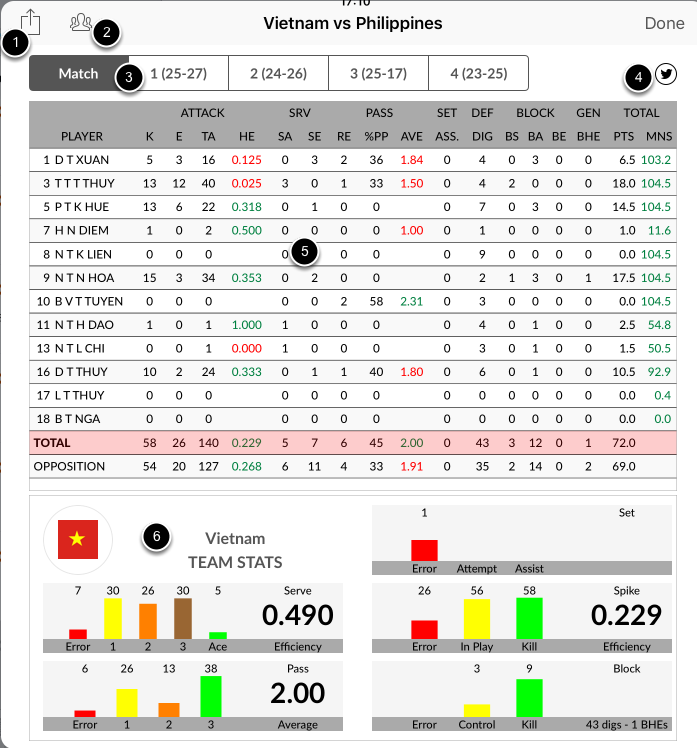View set 4 (23-25) stats
The image size is (697, 748).
point(478,73)
